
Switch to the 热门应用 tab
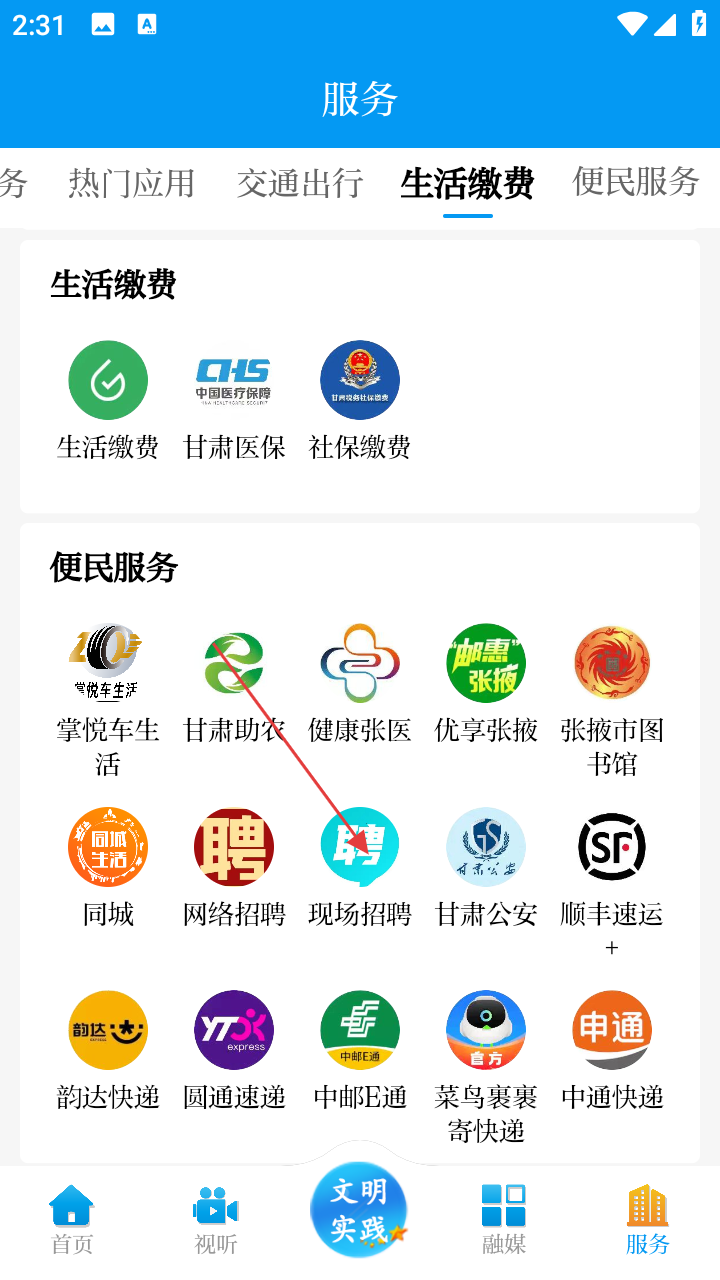(131, 183)
